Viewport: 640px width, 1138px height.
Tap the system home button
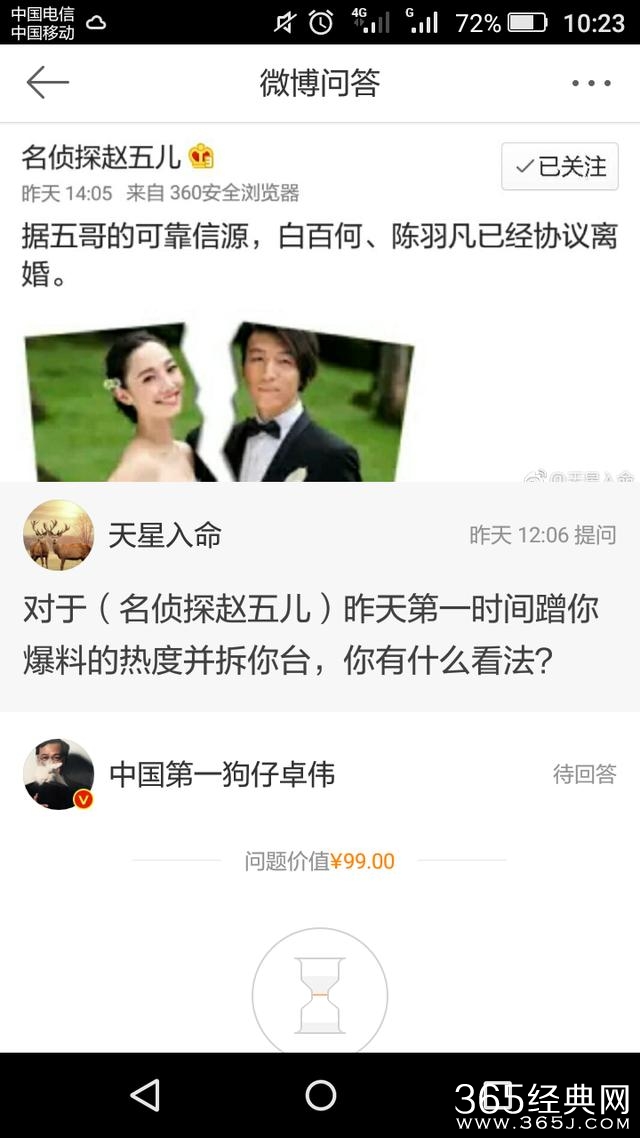(320, 1095)
